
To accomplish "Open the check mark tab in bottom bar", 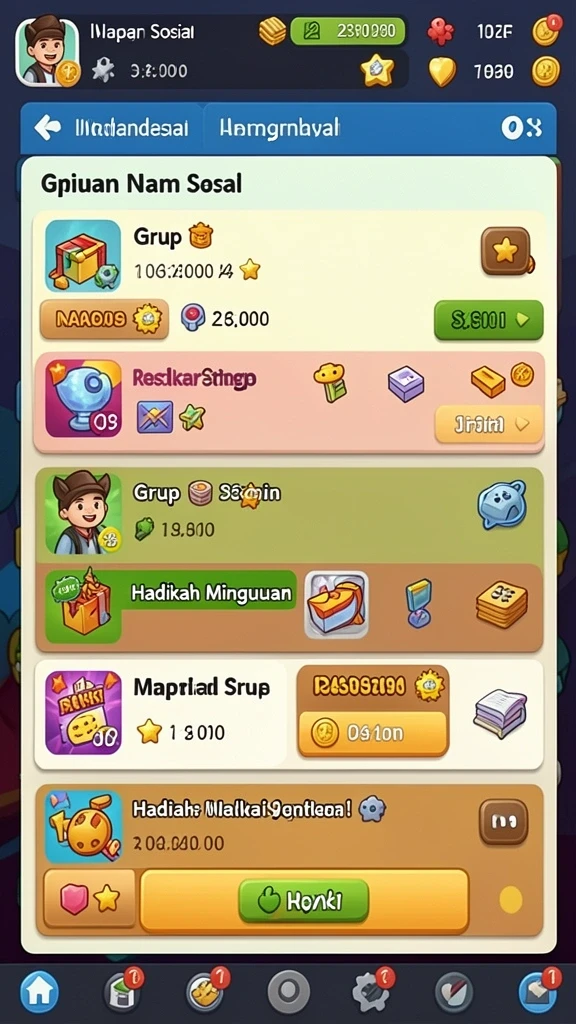I will 454,992.
